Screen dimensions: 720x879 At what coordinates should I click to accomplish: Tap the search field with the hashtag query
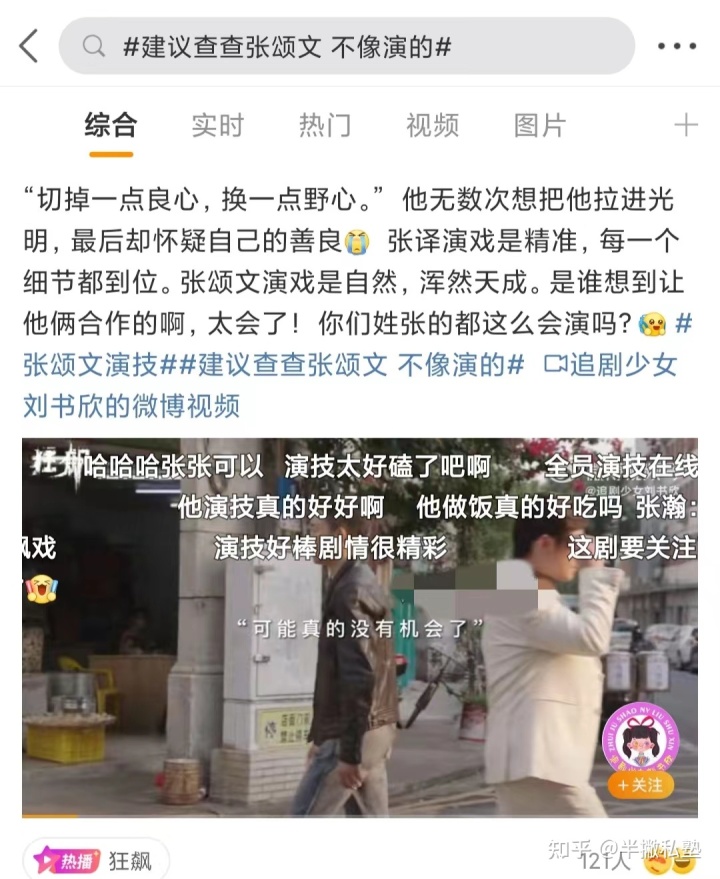[347, 46]
